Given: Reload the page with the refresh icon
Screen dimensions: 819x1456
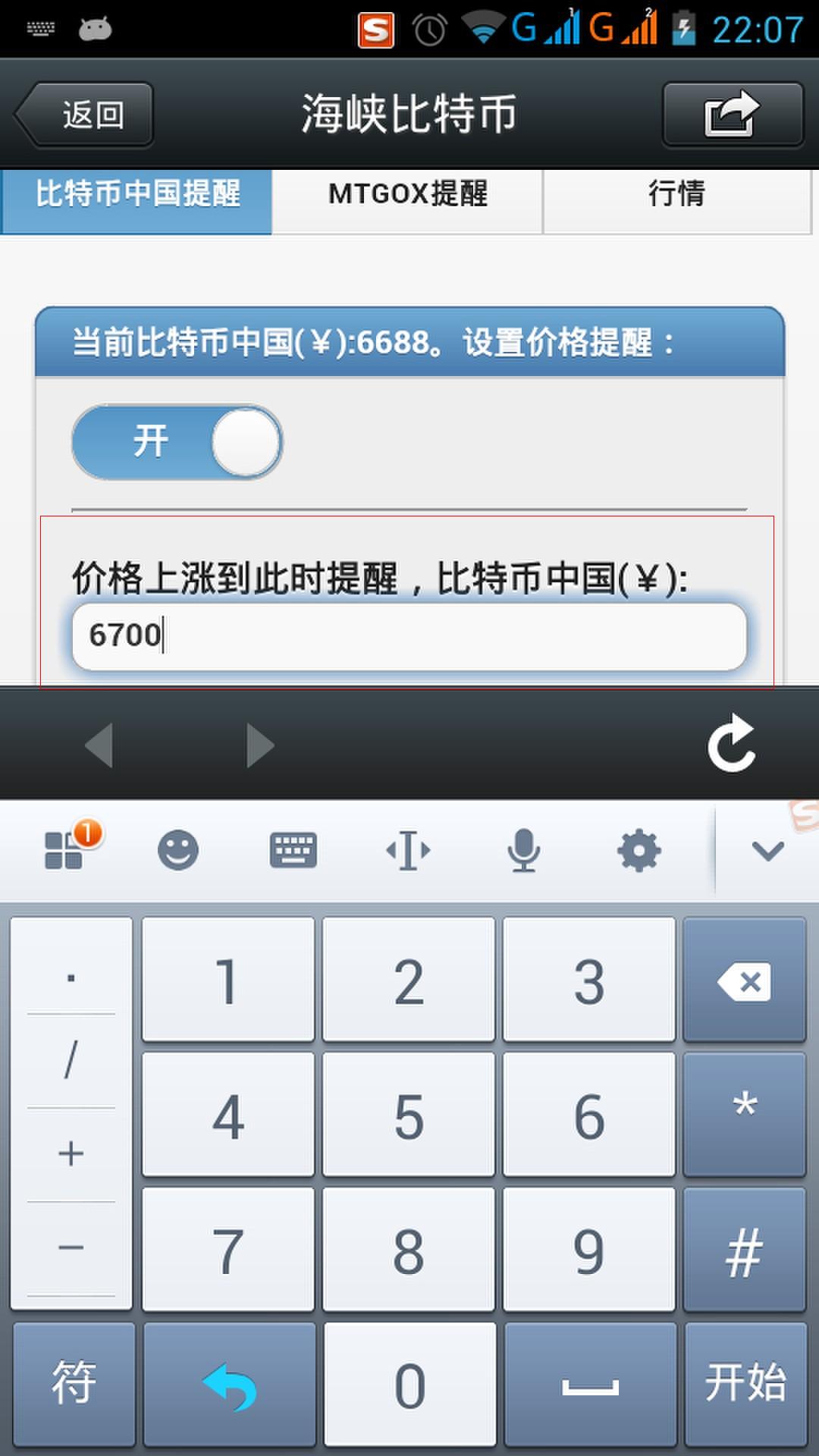Looking at the screenshot, I should click(731, 745).
